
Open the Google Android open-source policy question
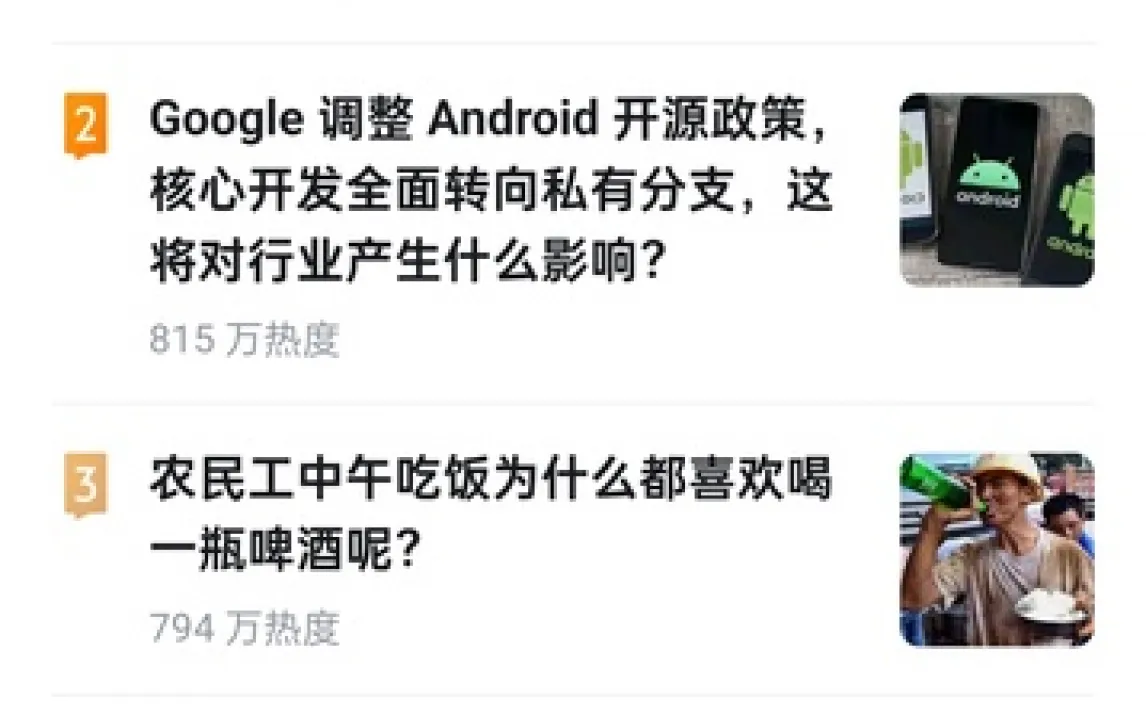(x=490, y=190)
